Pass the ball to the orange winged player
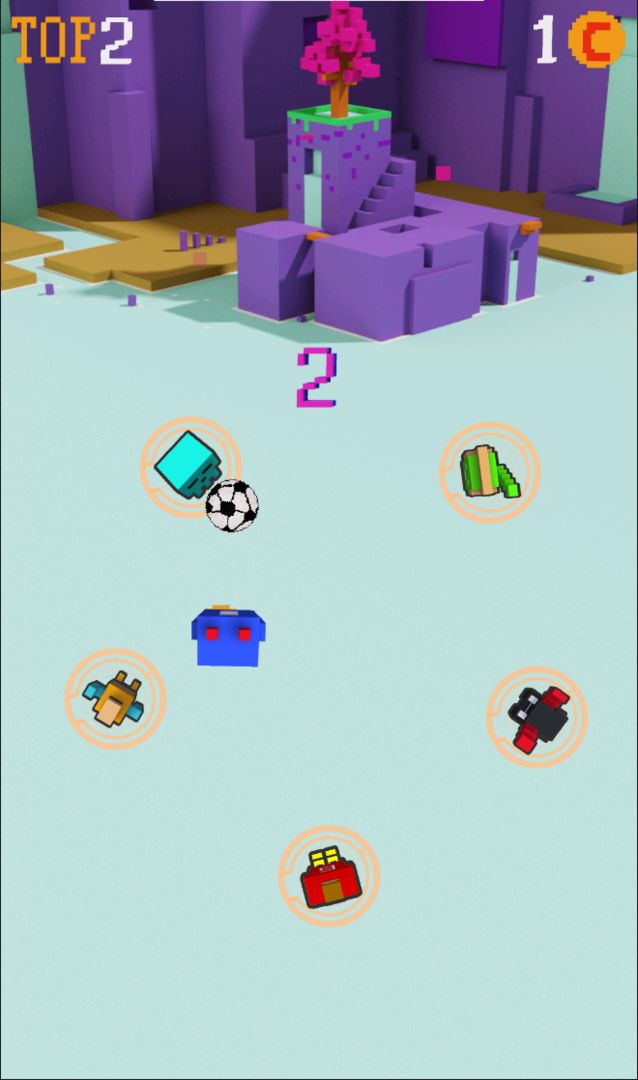 [115, 699]
